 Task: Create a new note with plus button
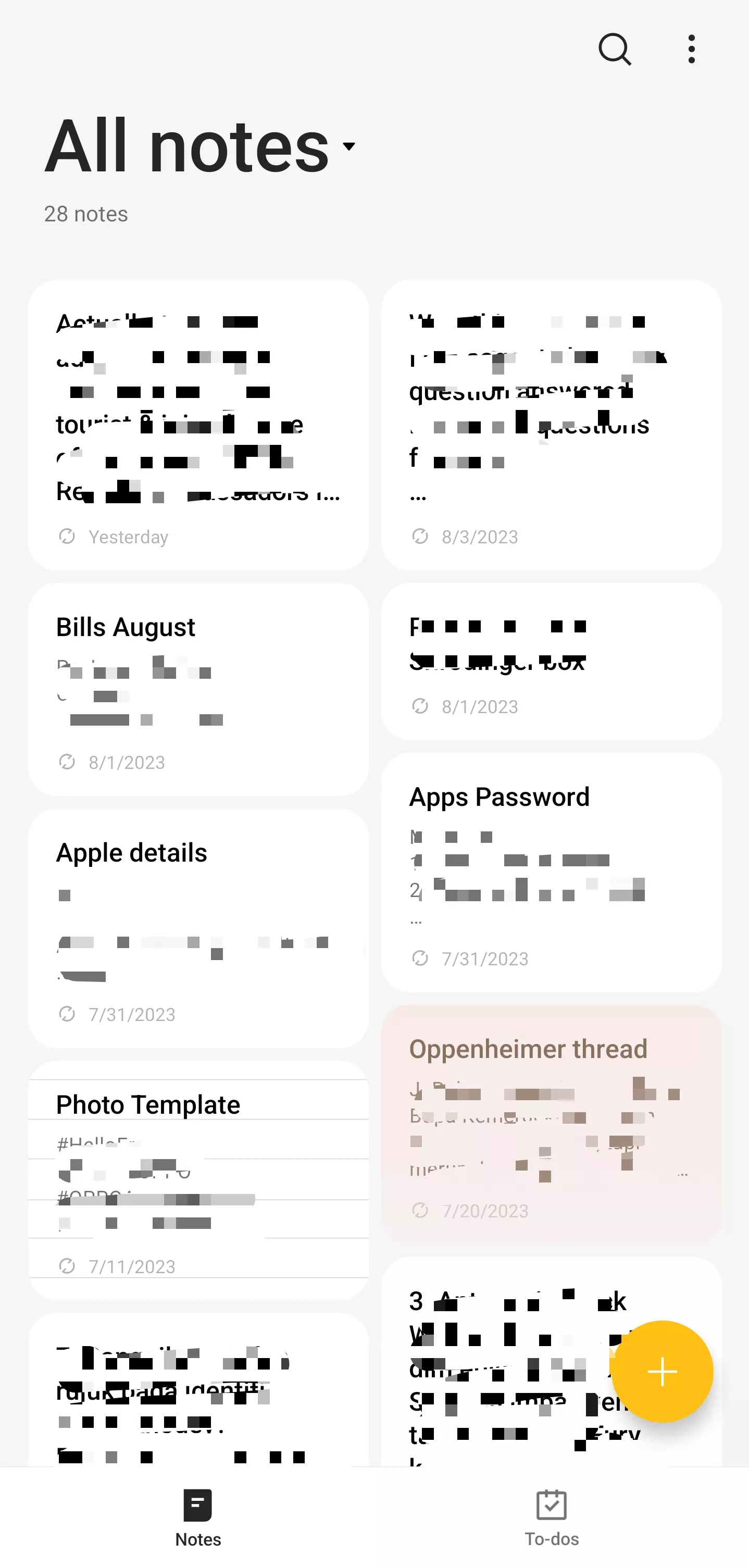tap(662, 1372)
